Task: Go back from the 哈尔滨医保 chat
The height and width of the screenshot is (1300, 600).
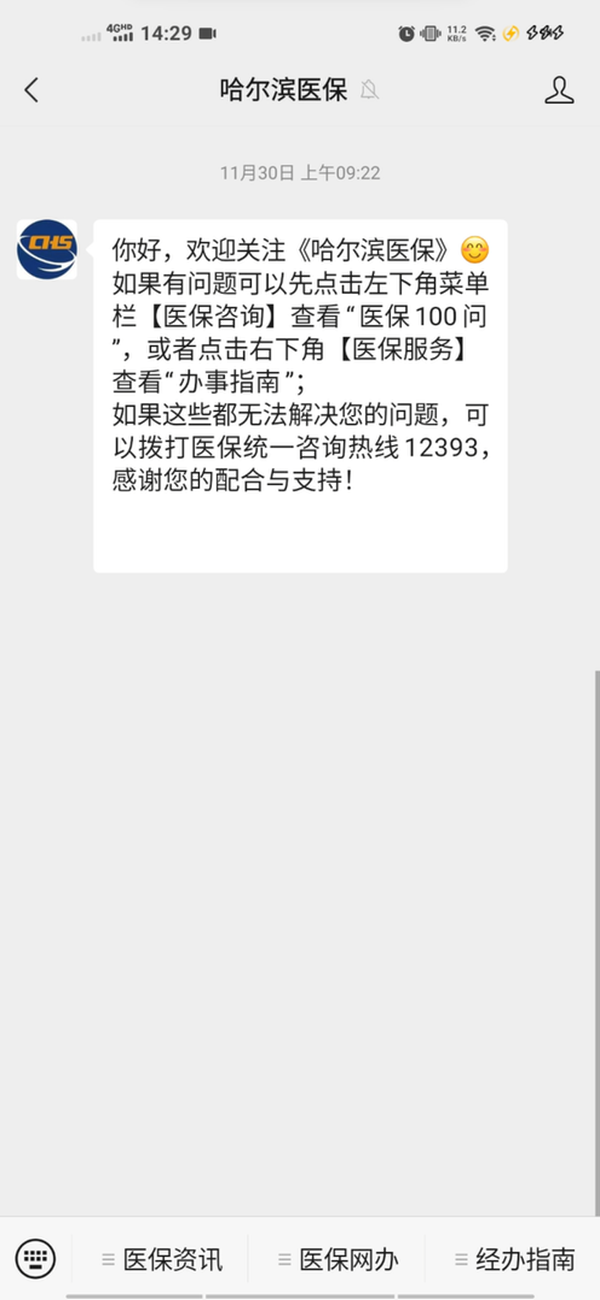Action: coord(31,90)
